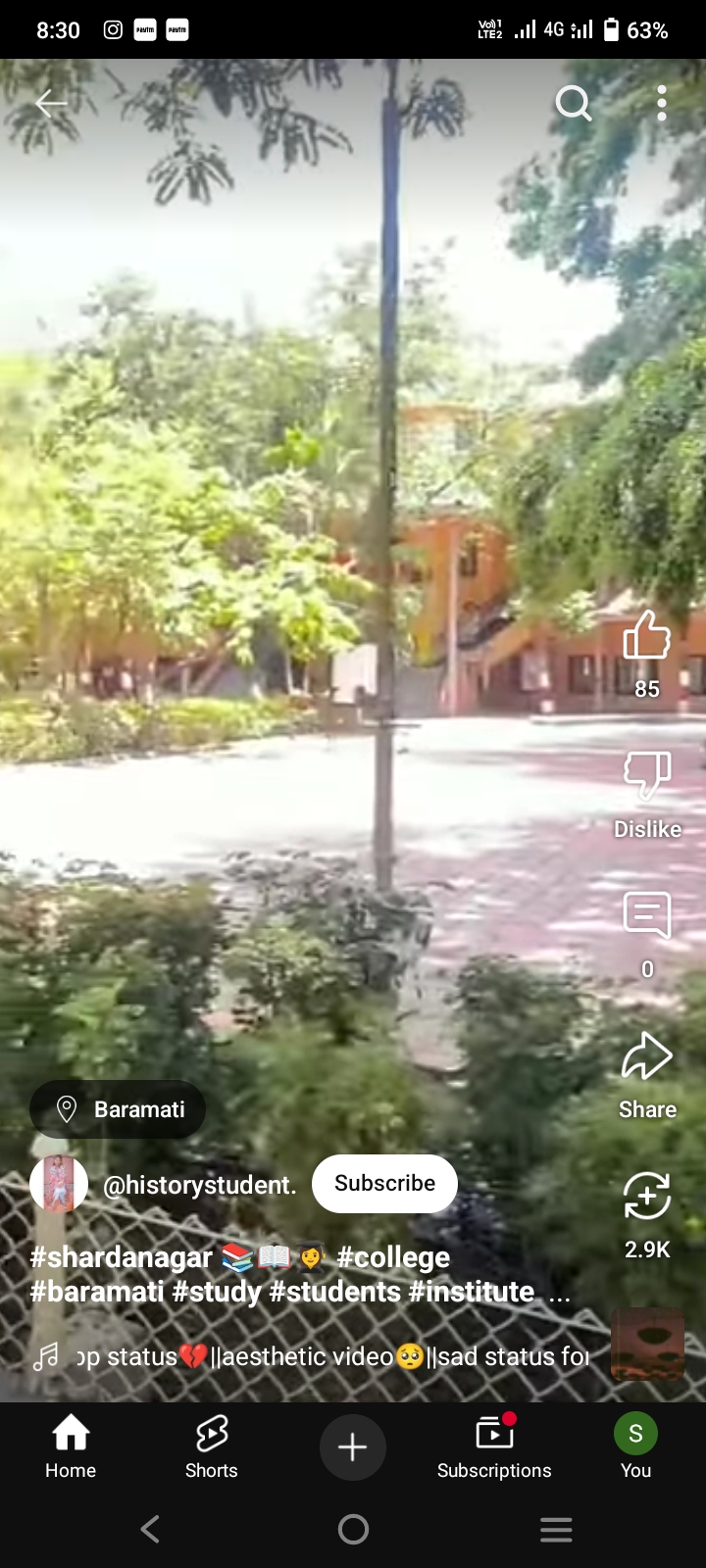Dislike this Short
The image size is (706, 1568).
pos(647,776)
